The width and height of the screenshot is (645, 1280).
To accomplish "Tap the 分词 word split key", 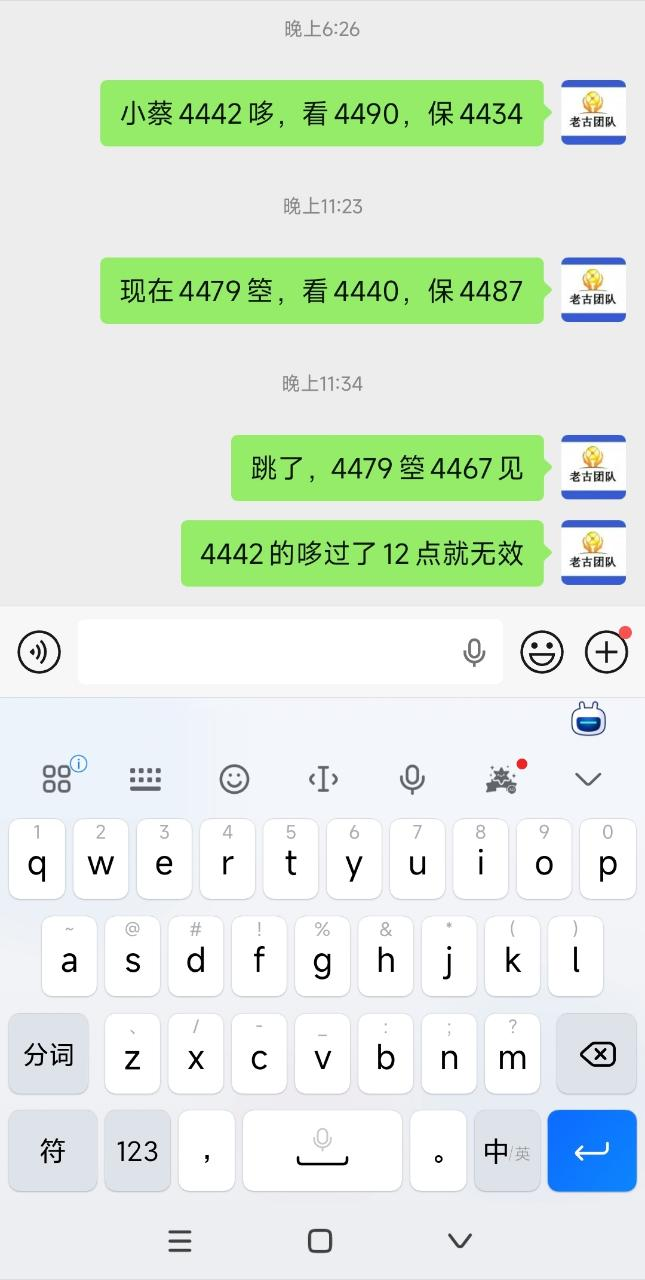I will (x=49, y=1054).
